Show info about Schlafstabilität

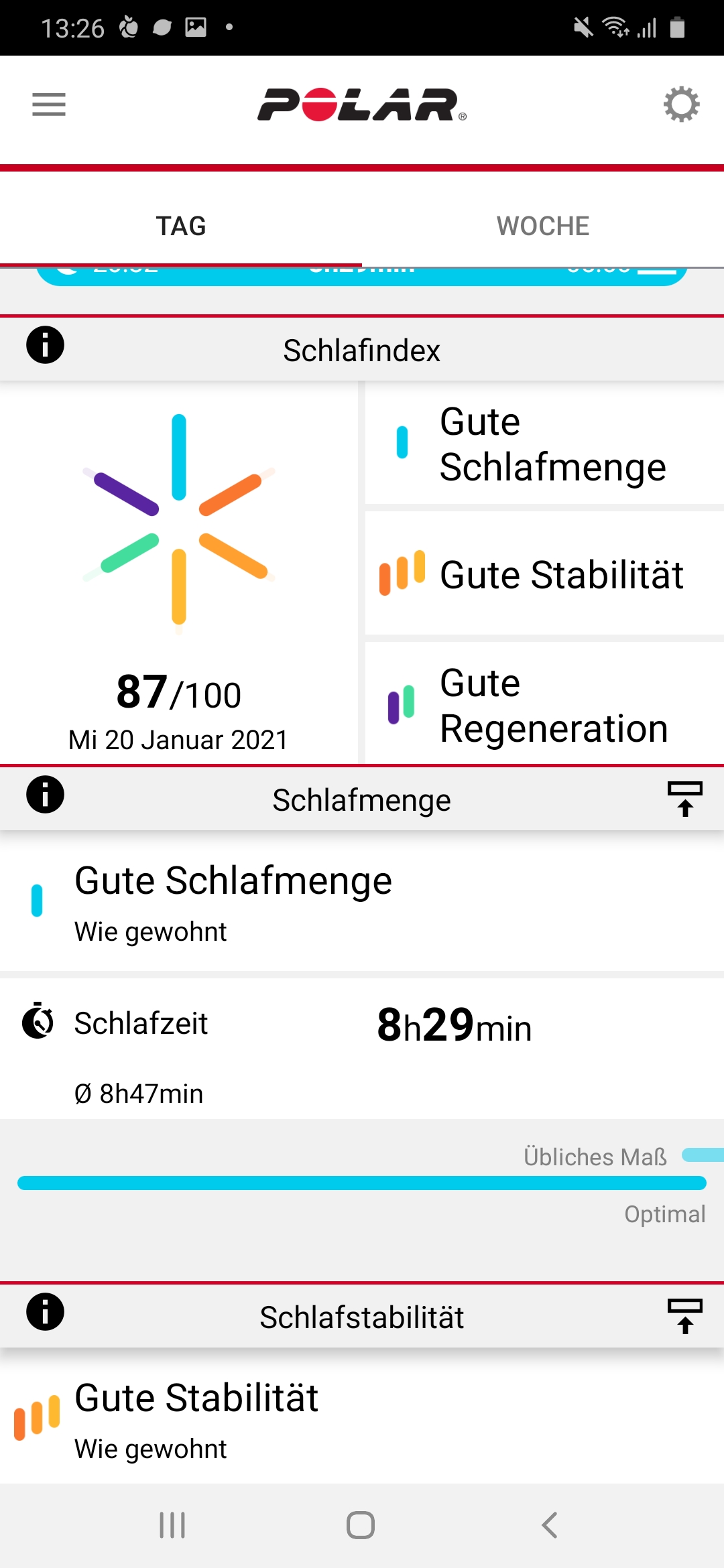tap(45, 1312)
